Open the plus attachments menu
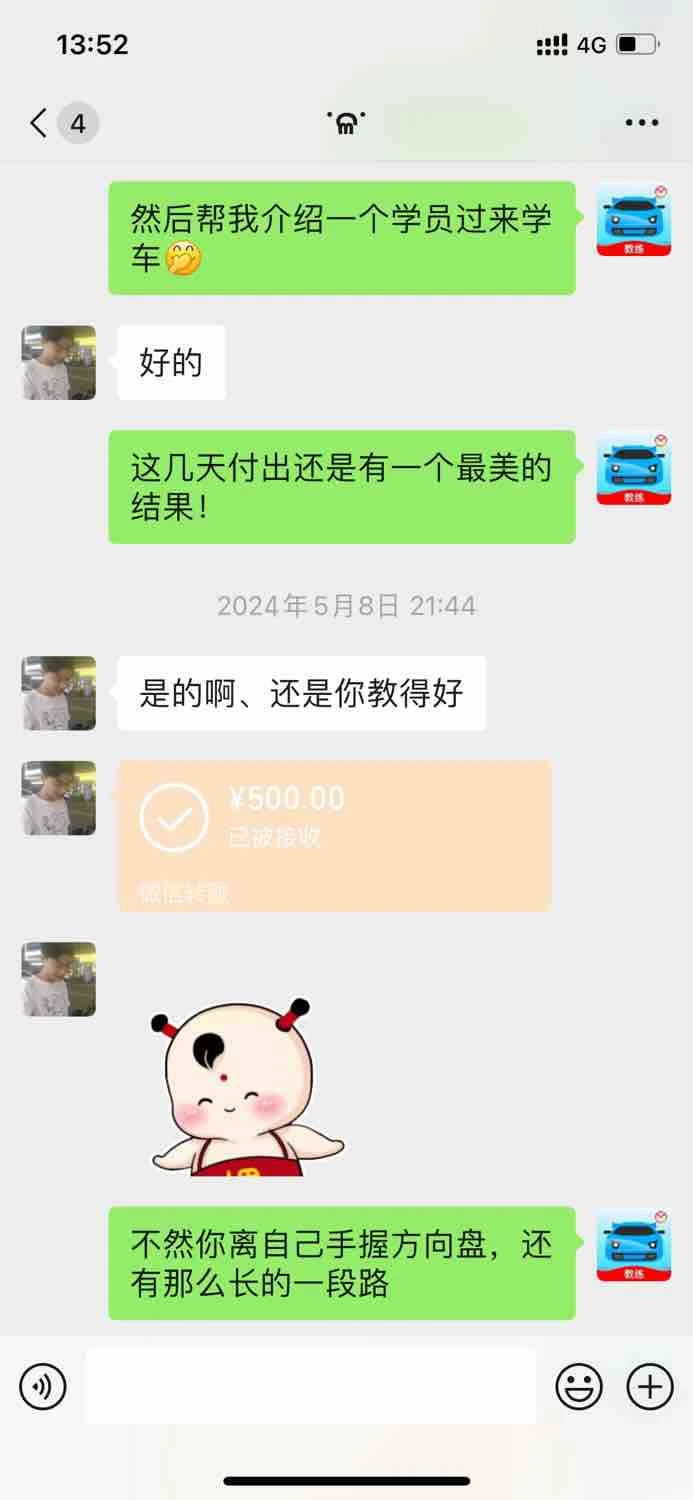693x1500 pixels. [650, 1386]
